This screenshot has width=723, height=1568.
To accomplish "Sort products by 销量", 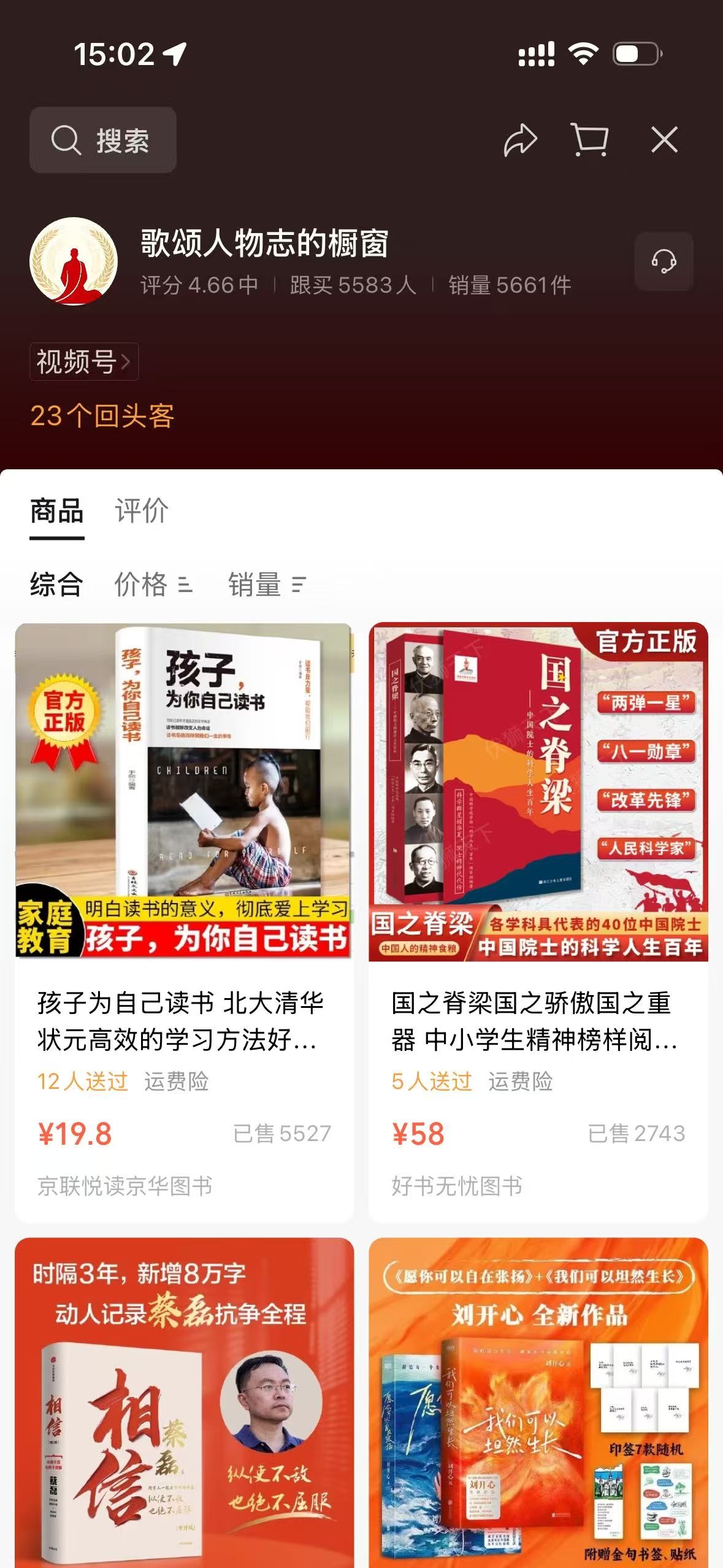I will 267,585.
